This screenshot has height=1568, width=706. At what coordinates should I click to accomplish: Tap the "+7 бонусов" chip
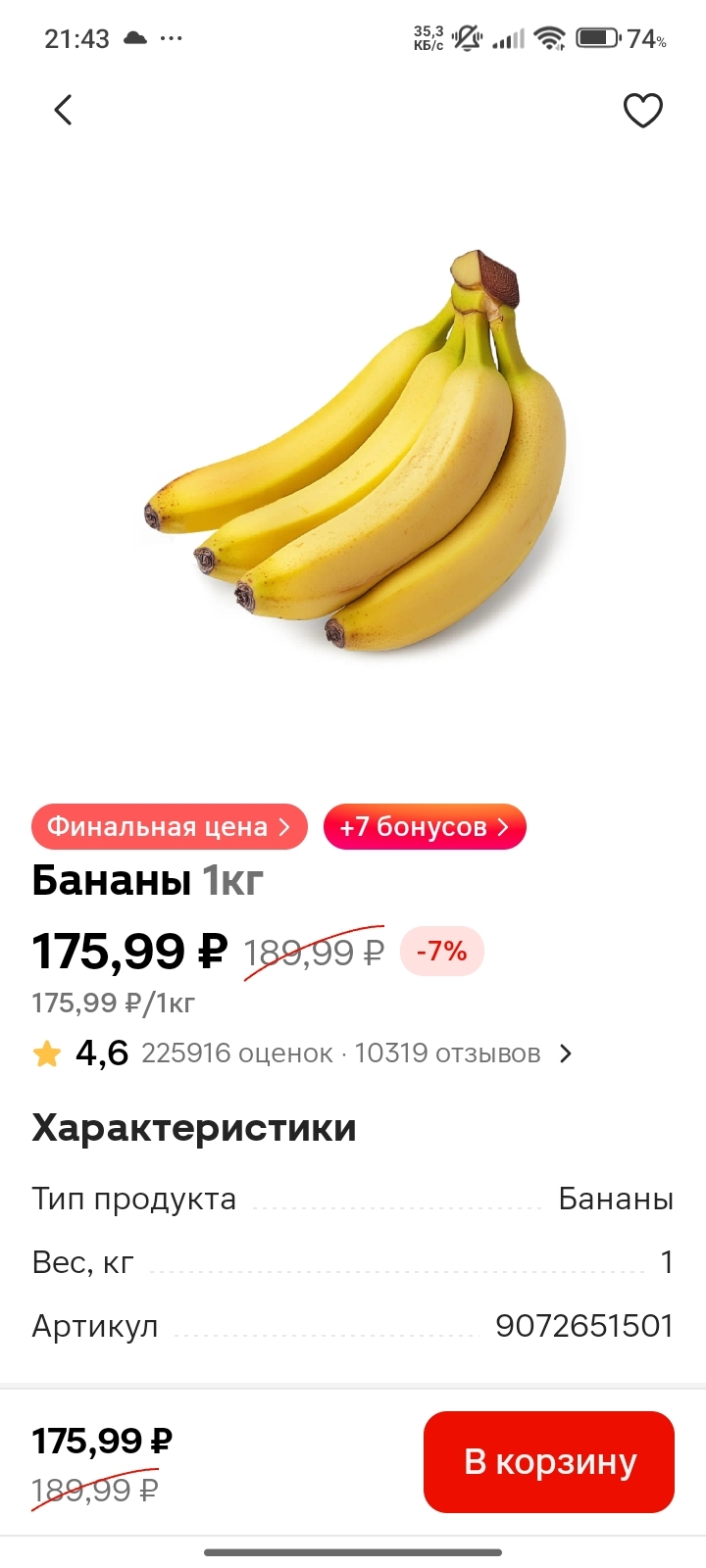(425, 827)
